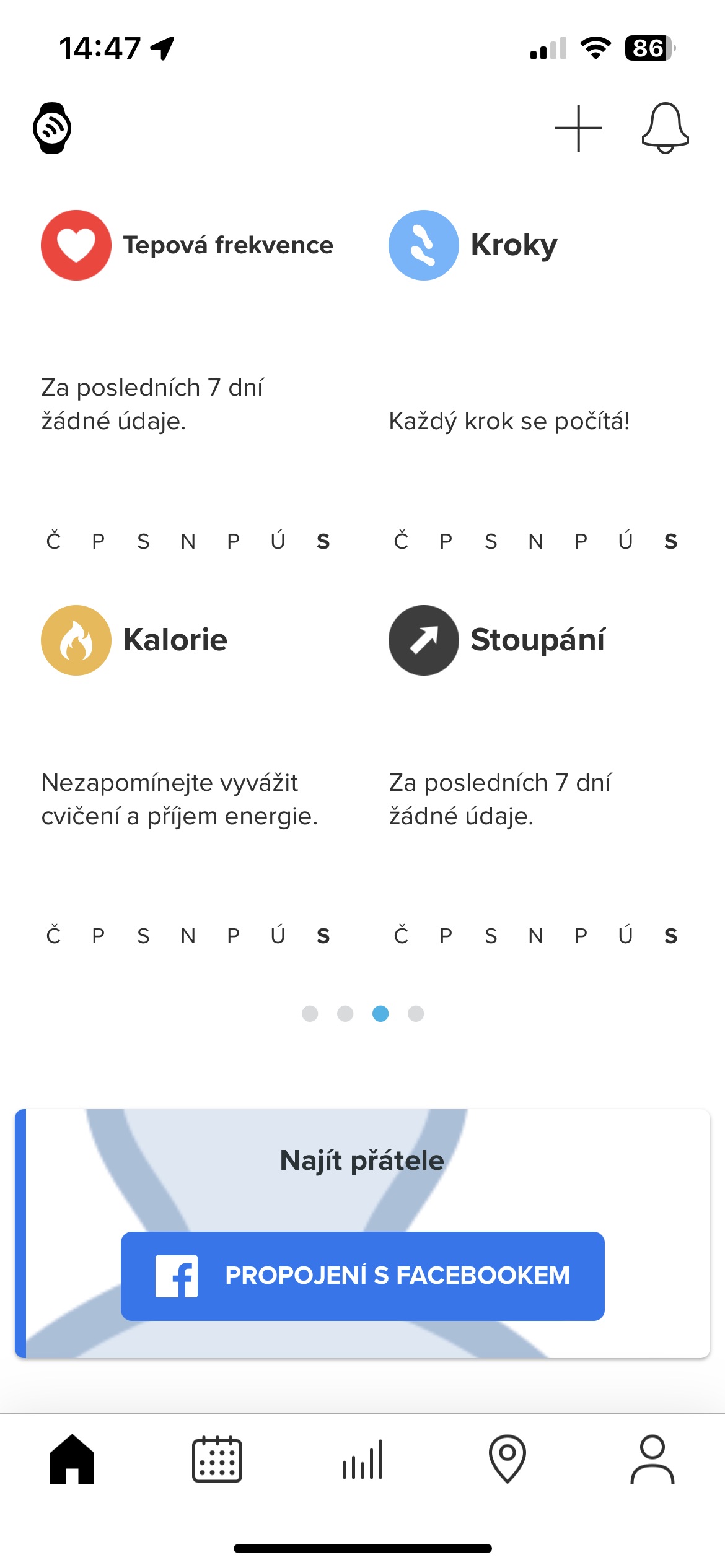Open the statistics bar-chart tab
This screenshot has height=1568, width=725.
click(x=362, y=1459)
